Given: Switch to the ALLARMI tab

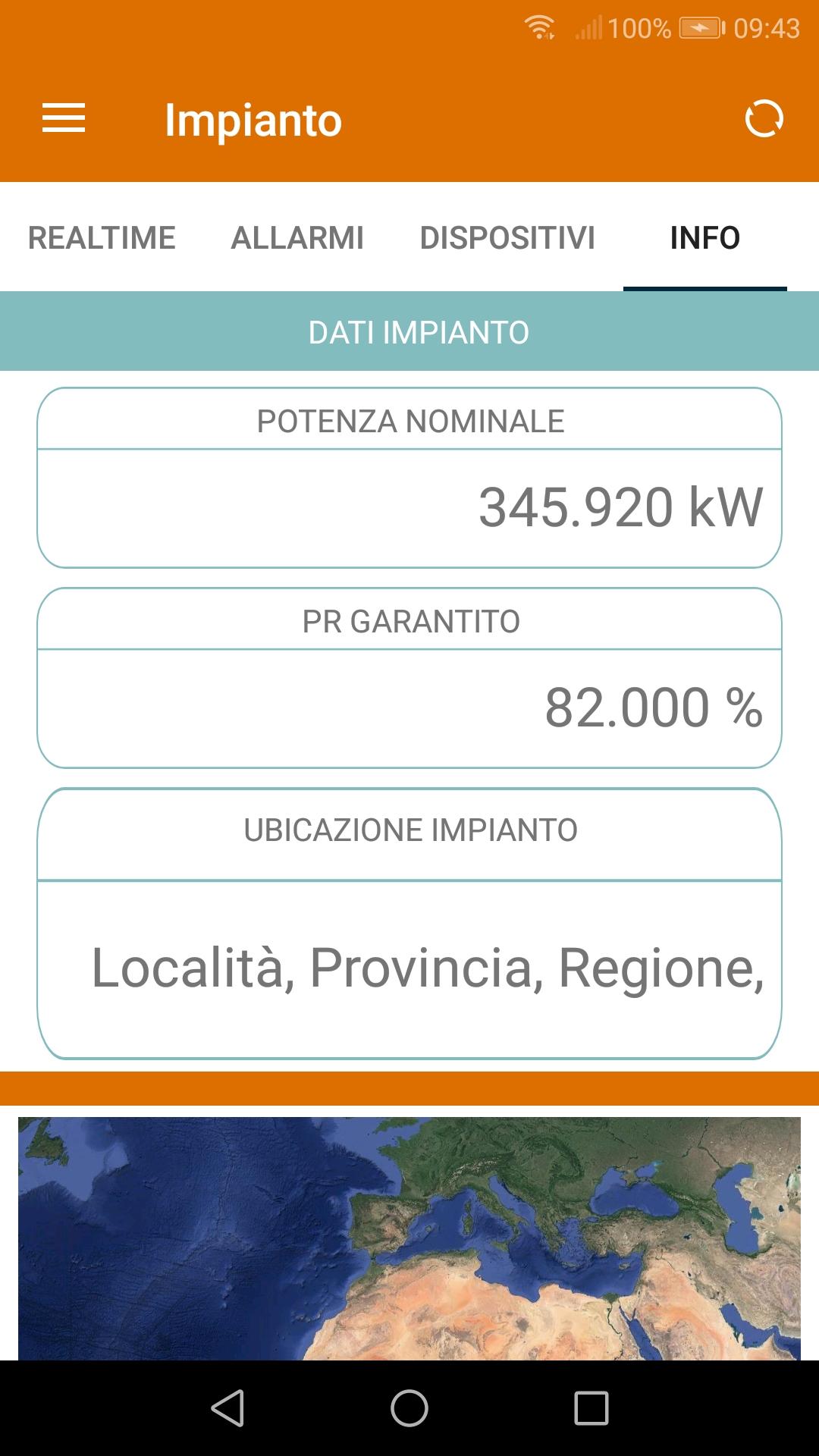Looking at the screenshot, I should [x=297, y=238].
